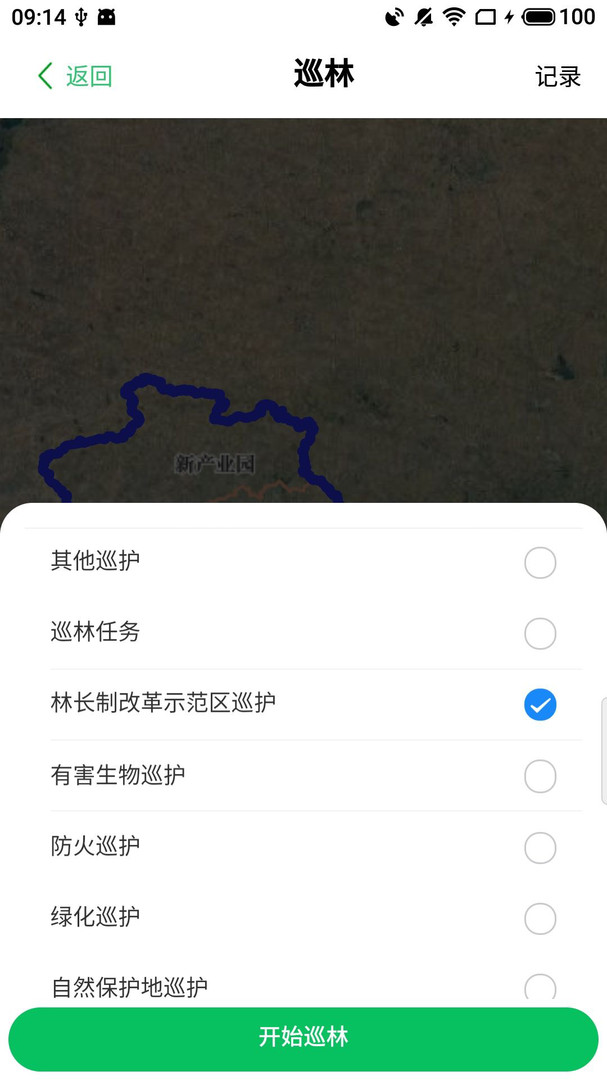Start patrol with 开始巡林 button
This screenshot has width=607, height=1080.
click(x=303, y=1039)
